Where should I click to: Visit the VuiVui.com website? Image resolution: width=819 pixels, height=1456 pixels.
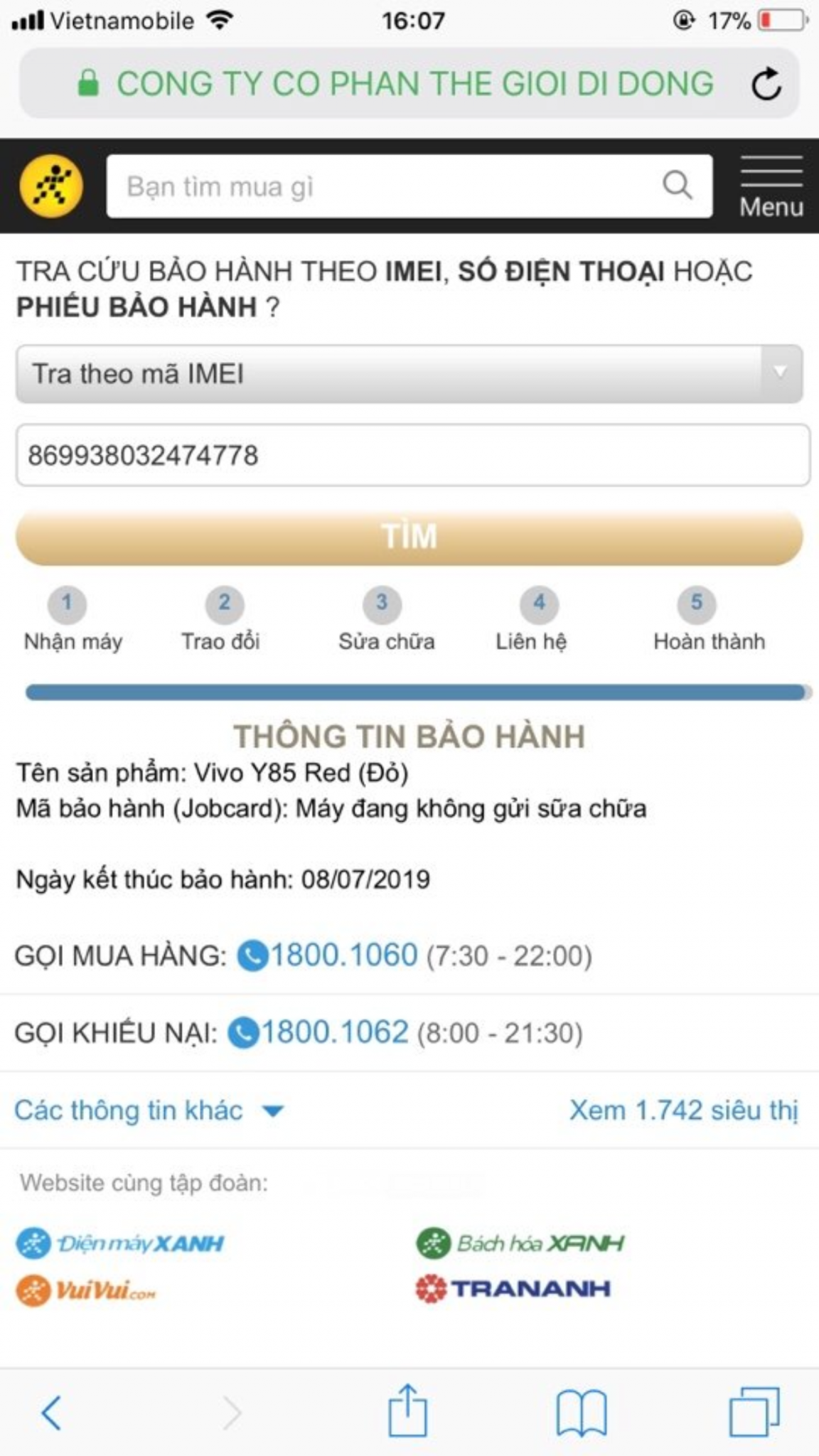coord(87,1290)
